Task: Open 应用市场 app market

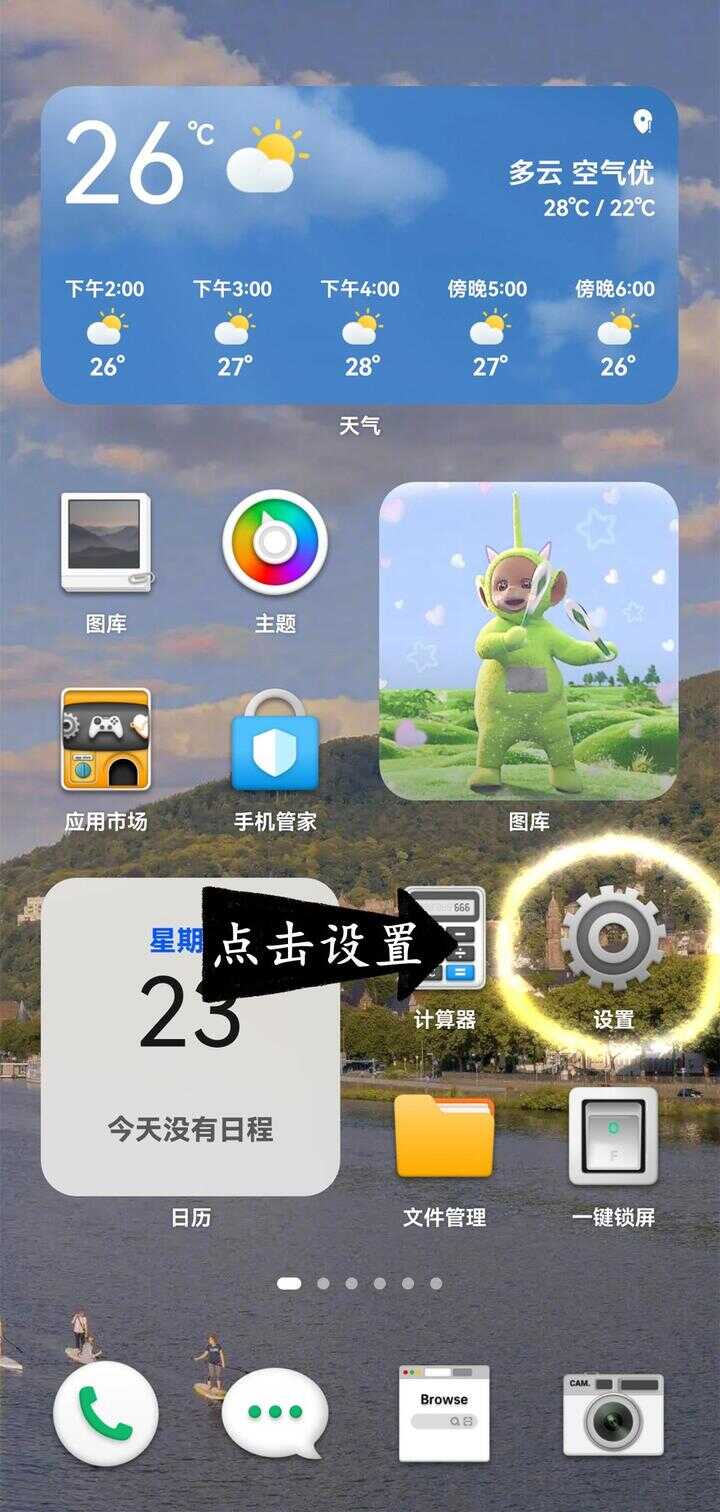Action: [106, 740]
